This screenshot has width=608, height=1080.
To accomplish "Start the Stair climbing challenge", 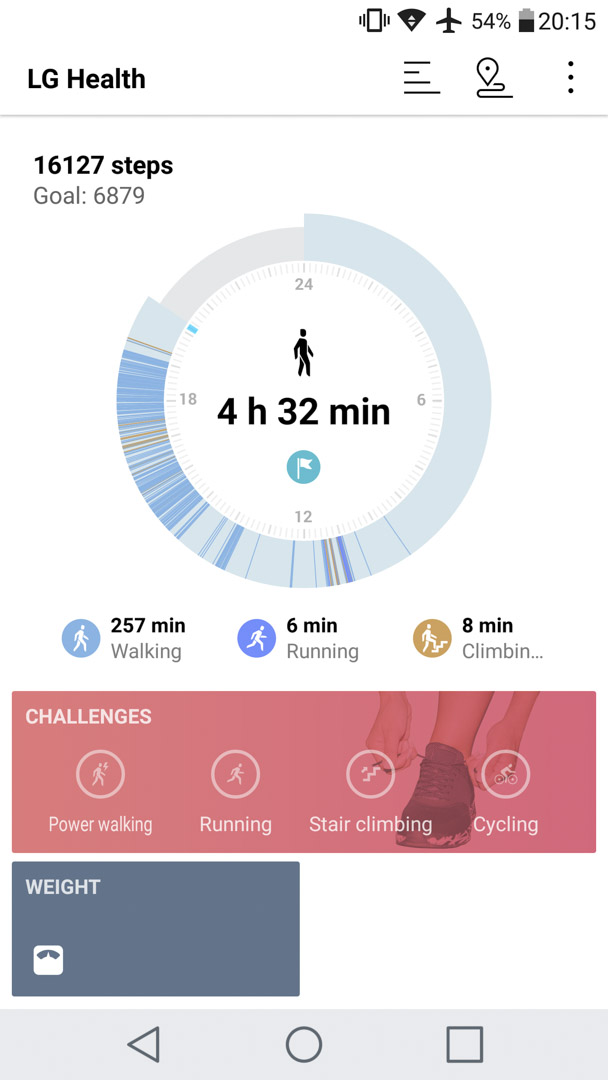I will [370, 792].
